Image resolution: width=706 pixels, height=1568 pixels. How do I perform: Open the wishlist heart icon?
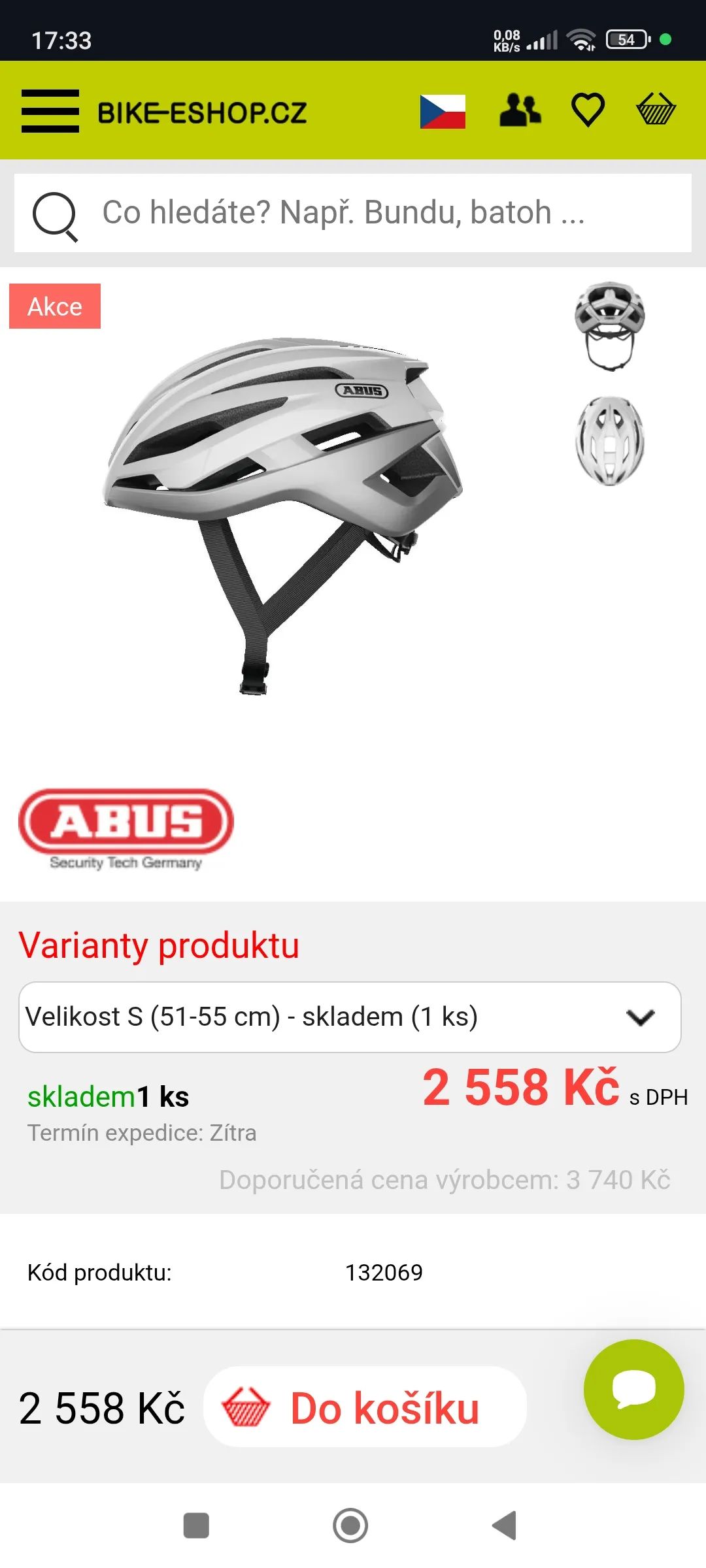pyautogui.click(x=588, y=110)
